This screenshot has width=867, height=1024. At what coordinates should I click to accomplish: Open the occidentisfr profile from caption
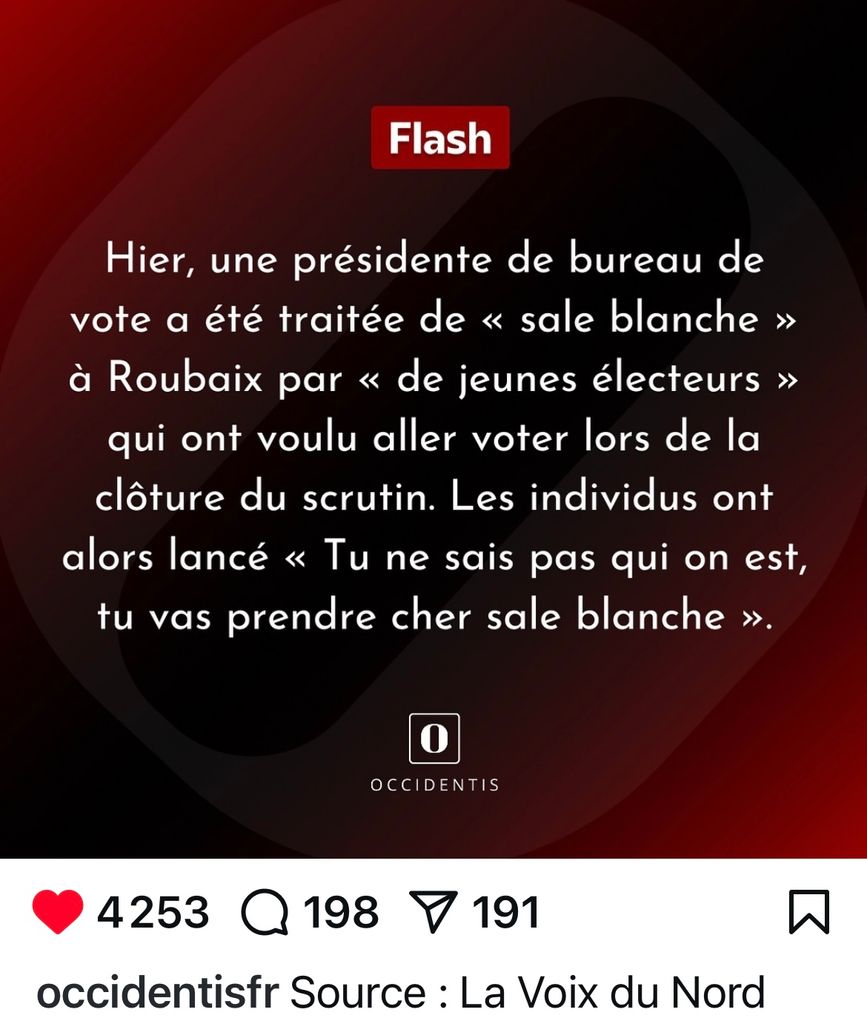pos(157,993)
